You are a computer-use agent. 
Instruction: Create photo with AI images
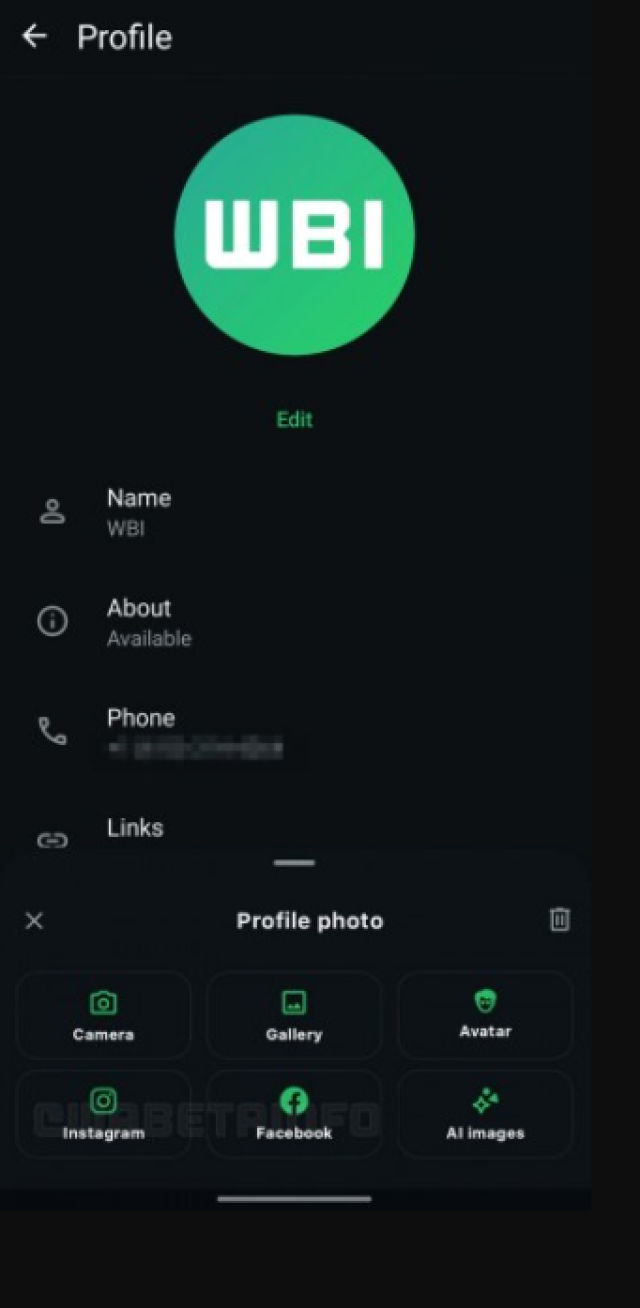(485, 1114)
